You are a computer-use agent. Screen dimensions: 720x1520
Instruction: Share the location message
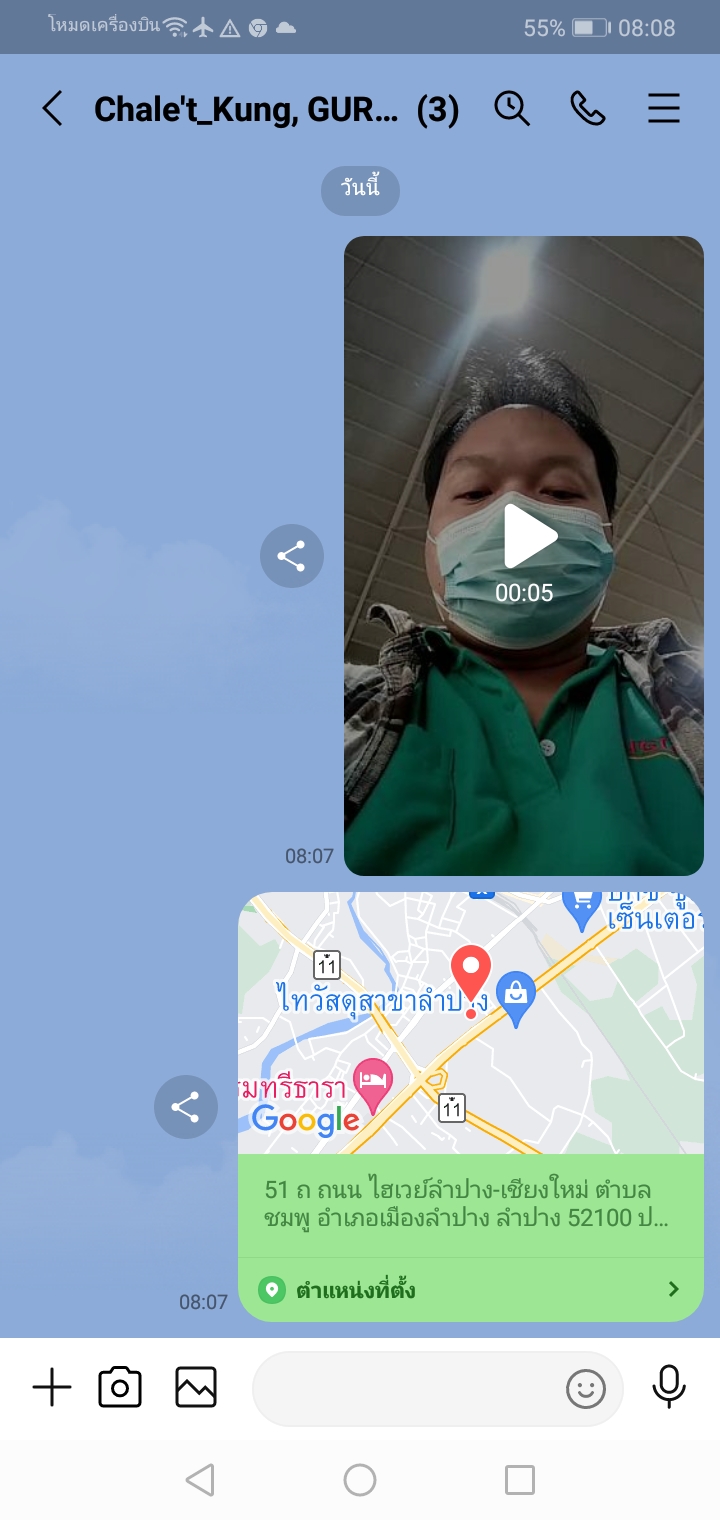coord(185,1107)
